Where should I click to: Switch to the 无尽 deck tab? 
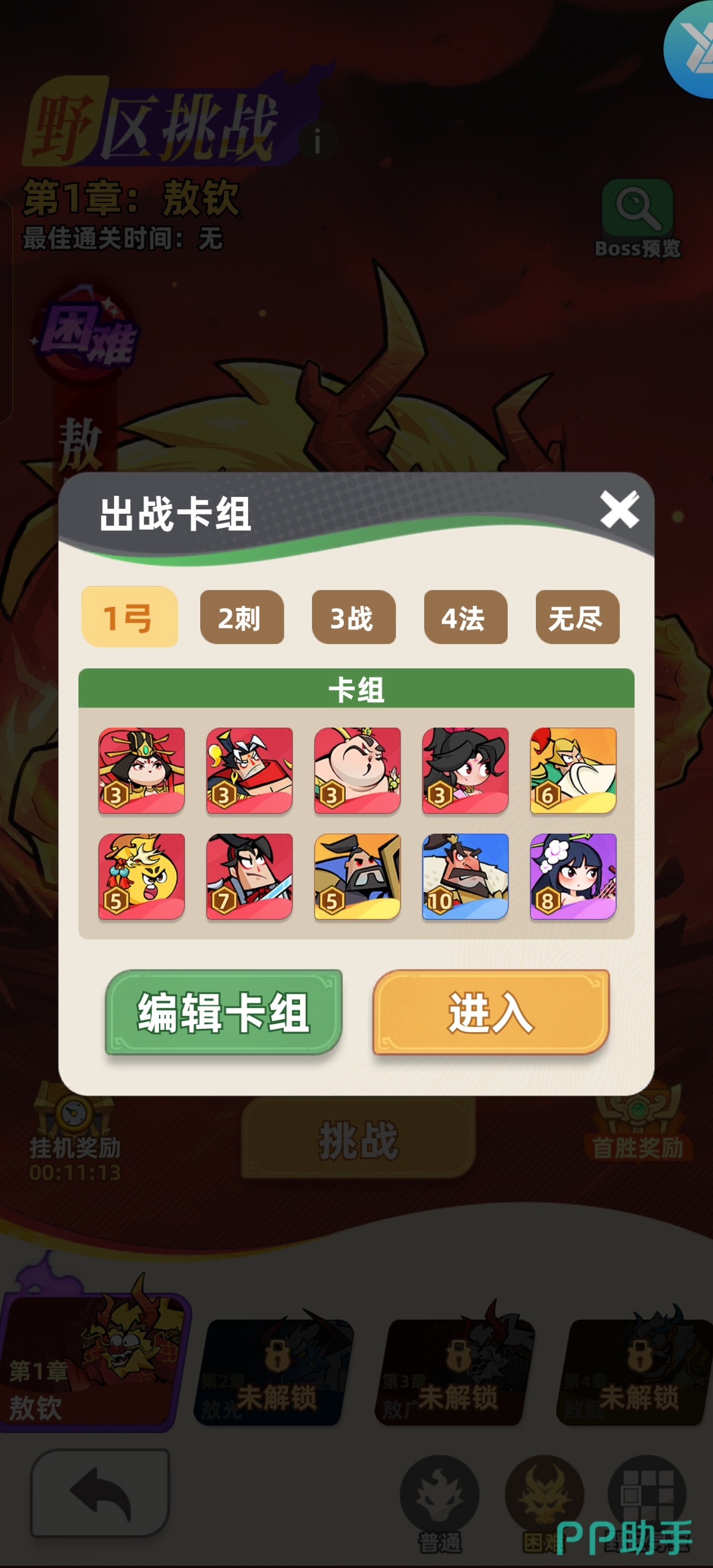(576, 617)
